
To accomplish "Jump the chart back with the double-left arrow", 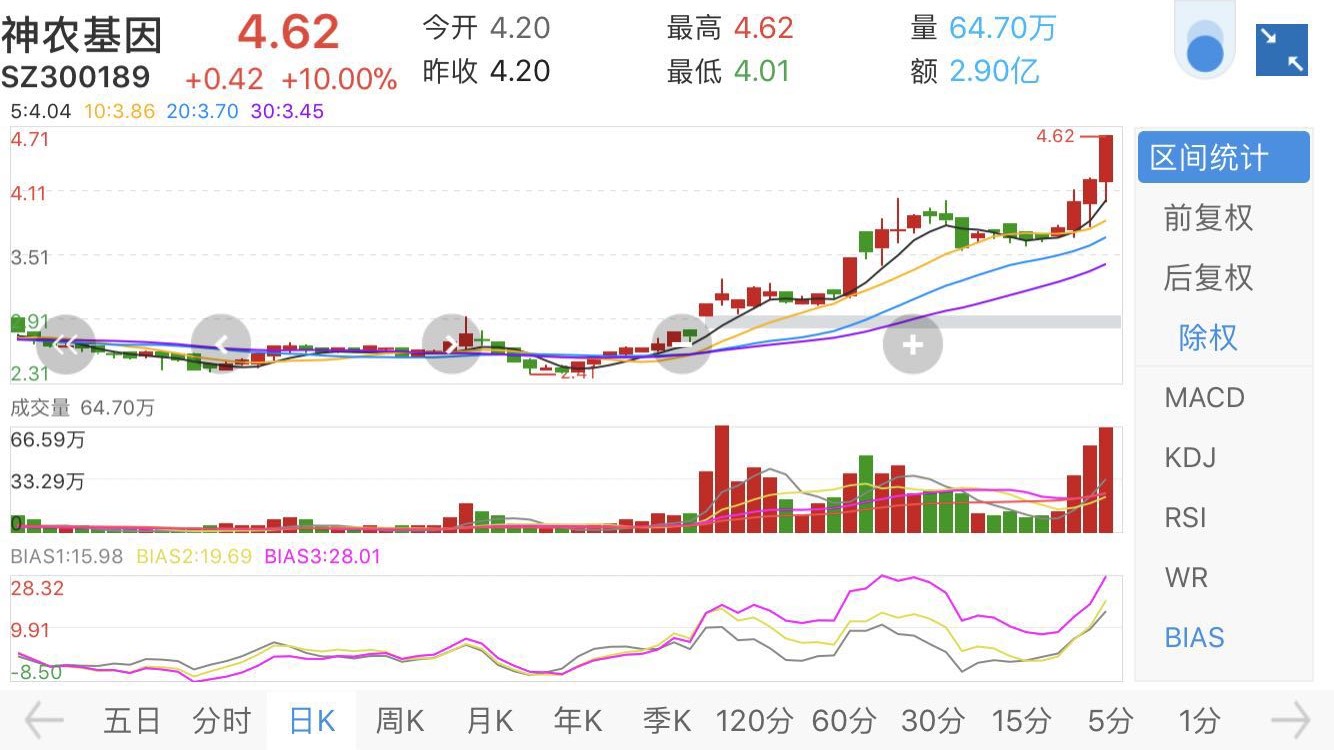I will point(66,345).
